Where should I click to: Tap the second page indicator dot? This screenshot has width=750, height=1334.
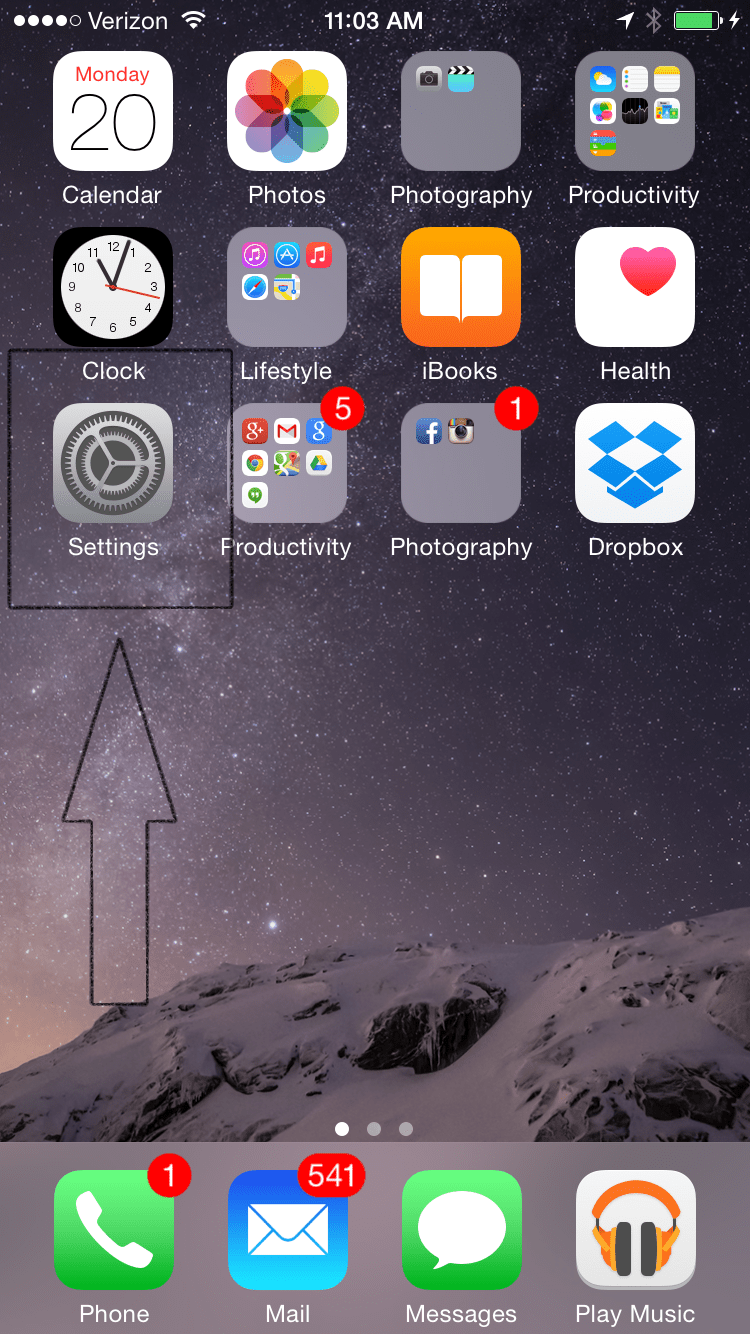tap(374, 1128)
